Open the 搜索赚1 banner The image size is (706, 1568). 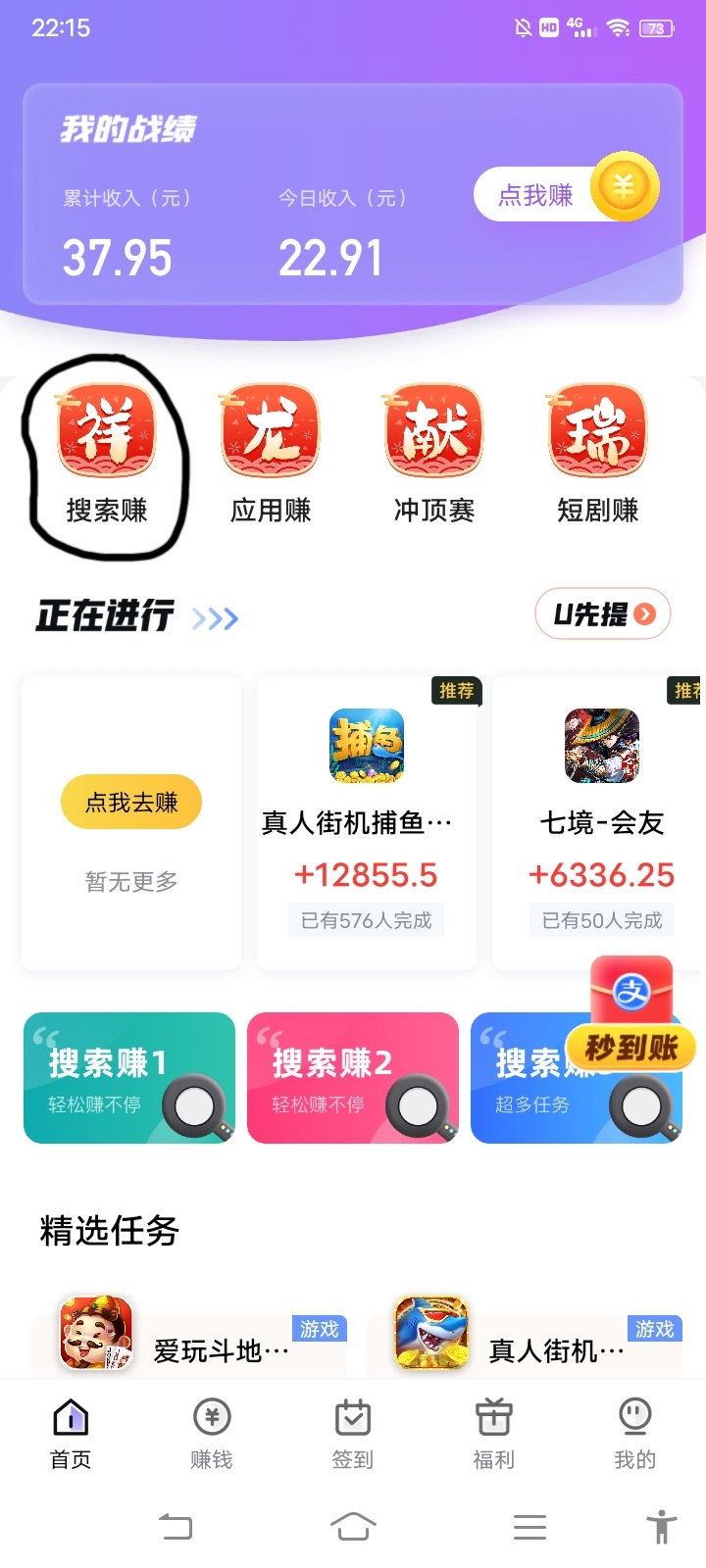point(129,1078)
